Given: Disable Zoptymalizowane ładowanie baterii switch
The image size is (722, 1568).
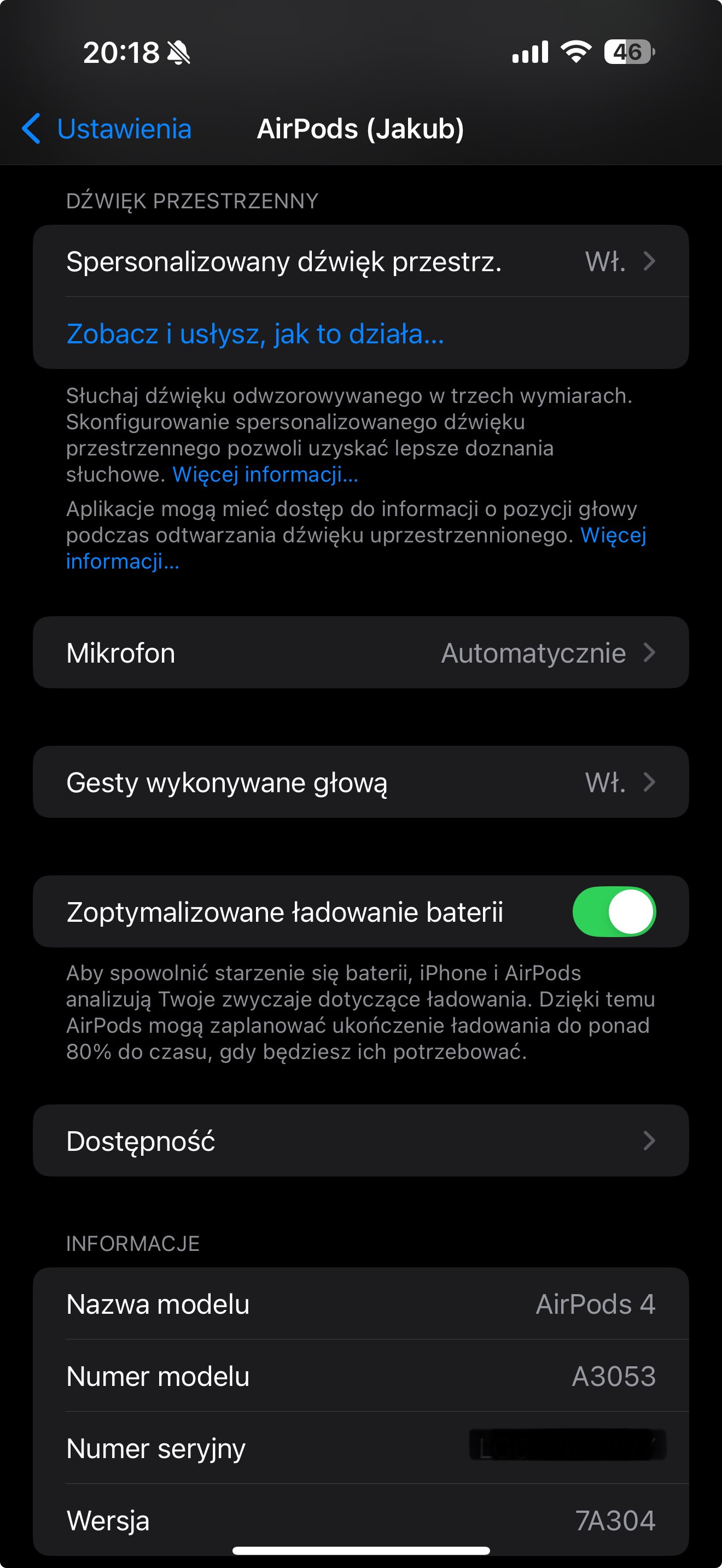Looking at the screenshot, I should point(614,912).
